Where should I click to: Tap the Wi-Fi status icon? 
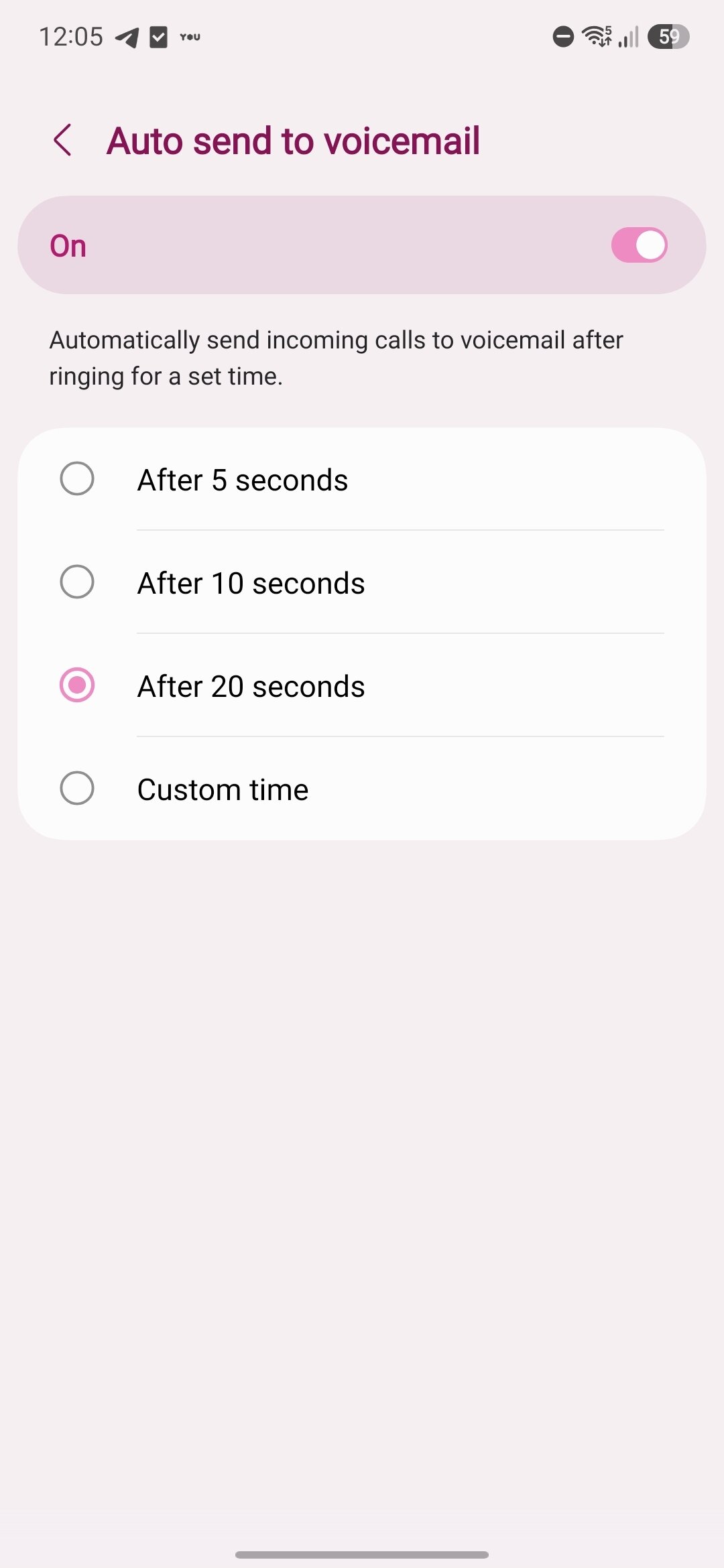pos(595,37)
